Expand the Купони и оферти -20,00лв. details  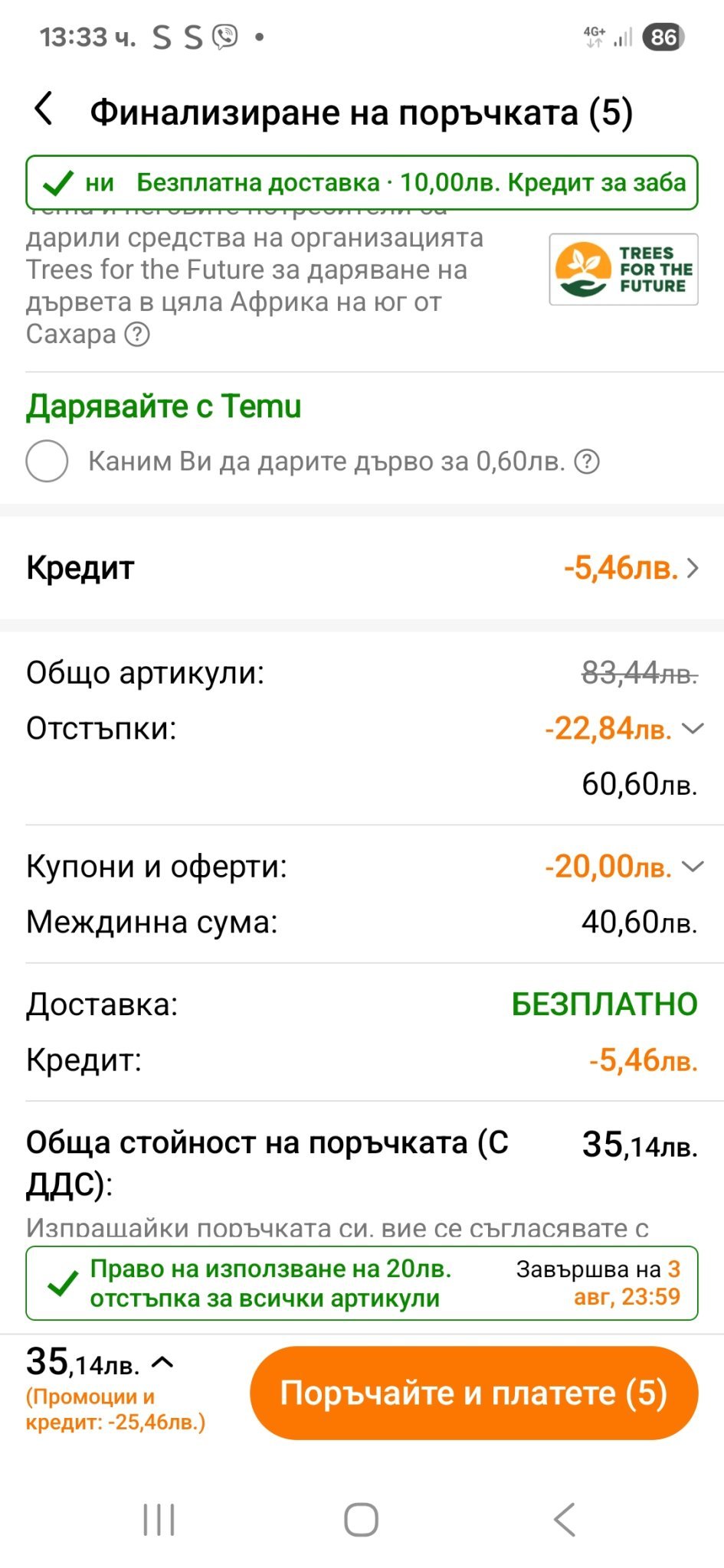[x=693, y=867]
